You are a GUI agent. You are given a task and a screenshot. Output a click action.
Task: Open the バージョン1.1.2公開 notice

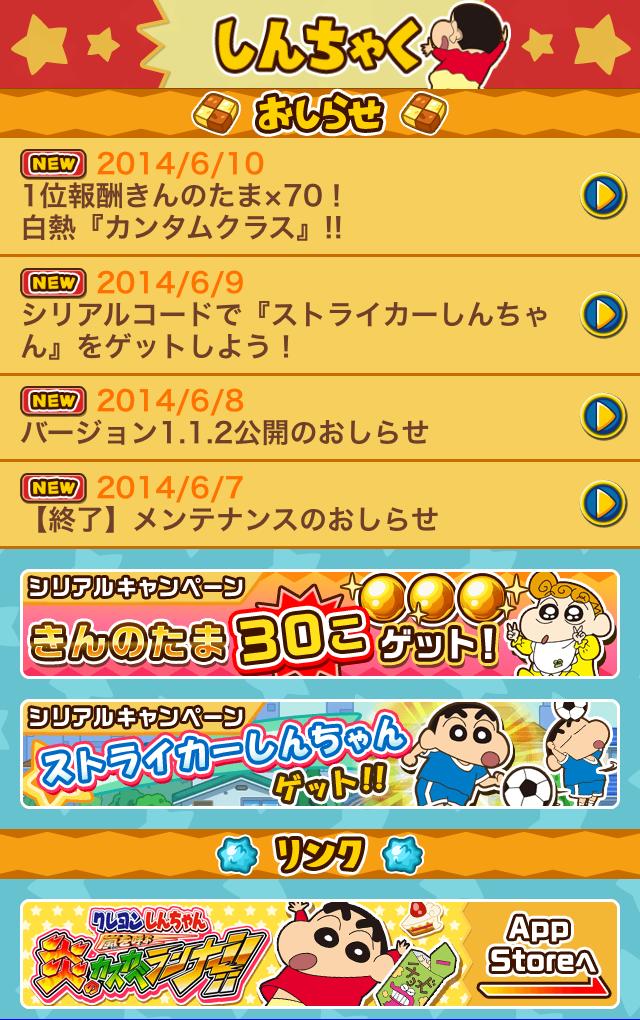point(320,415)
